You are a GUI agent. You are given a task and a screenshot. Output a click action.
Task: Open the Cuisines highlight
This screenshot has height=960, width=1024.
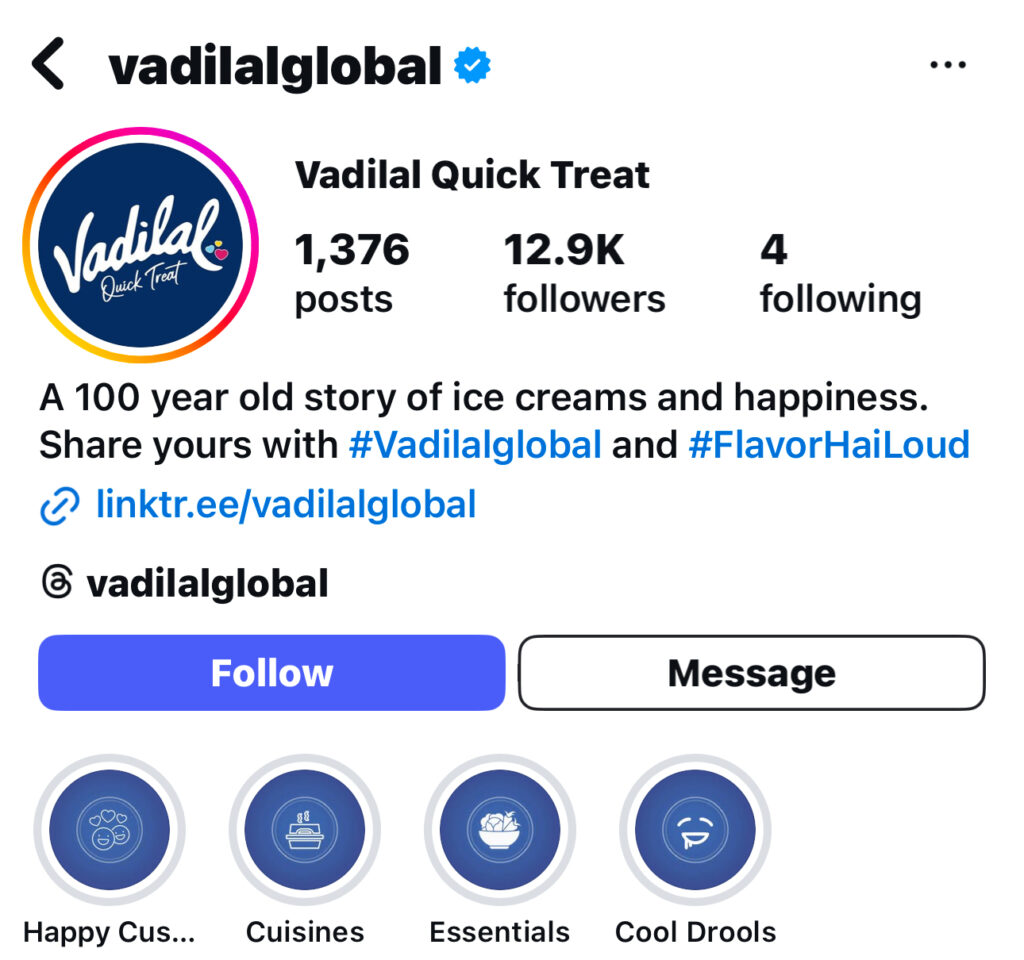(x=305, y=830)
